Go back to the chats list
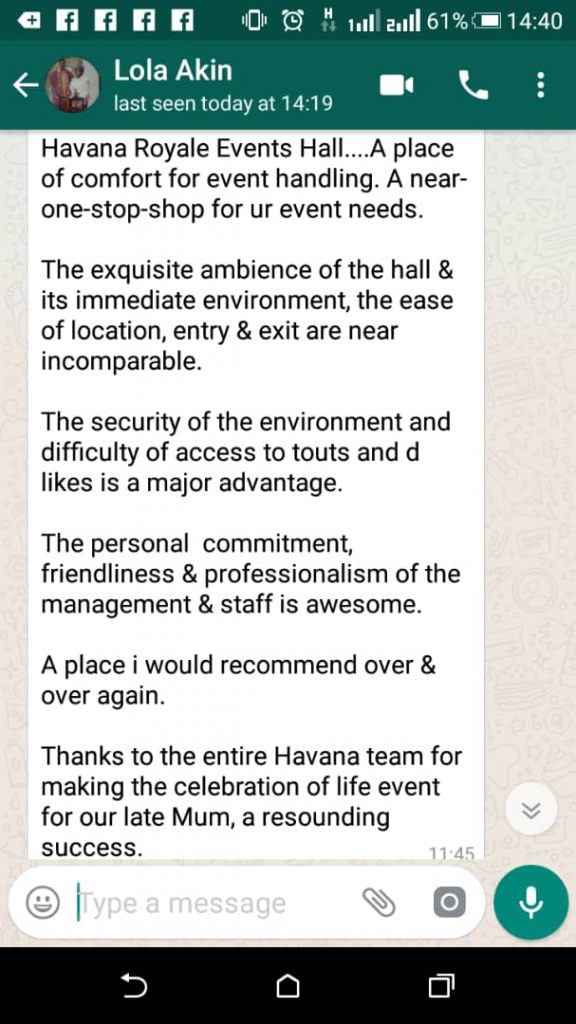The image size is (576, 1024). coord(26,86)
